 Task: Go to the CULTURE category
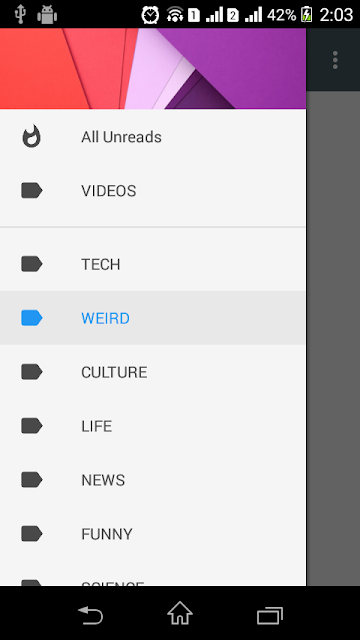pyautogui.click(x=153, y=372)
